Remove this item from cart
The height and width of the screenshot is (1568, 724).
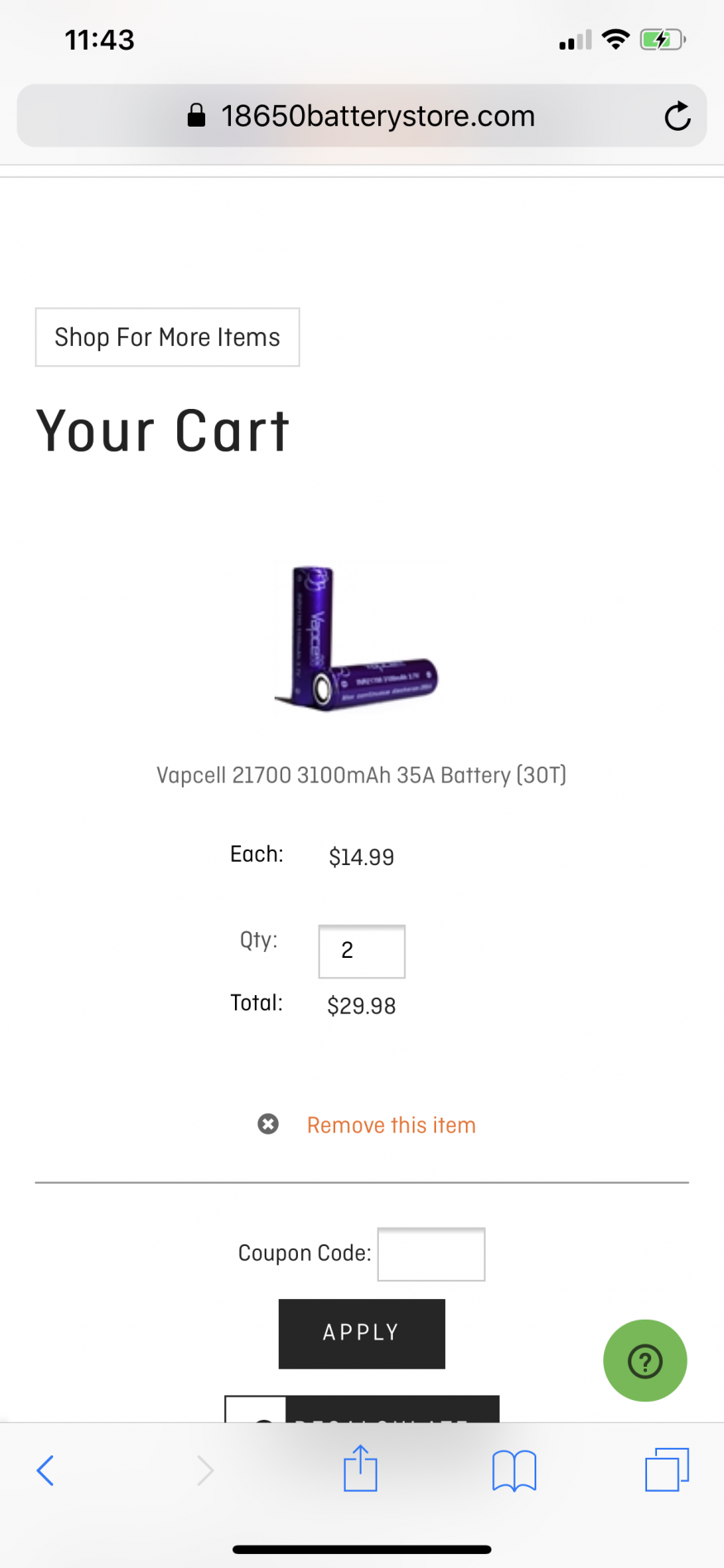click(391, 1125)
